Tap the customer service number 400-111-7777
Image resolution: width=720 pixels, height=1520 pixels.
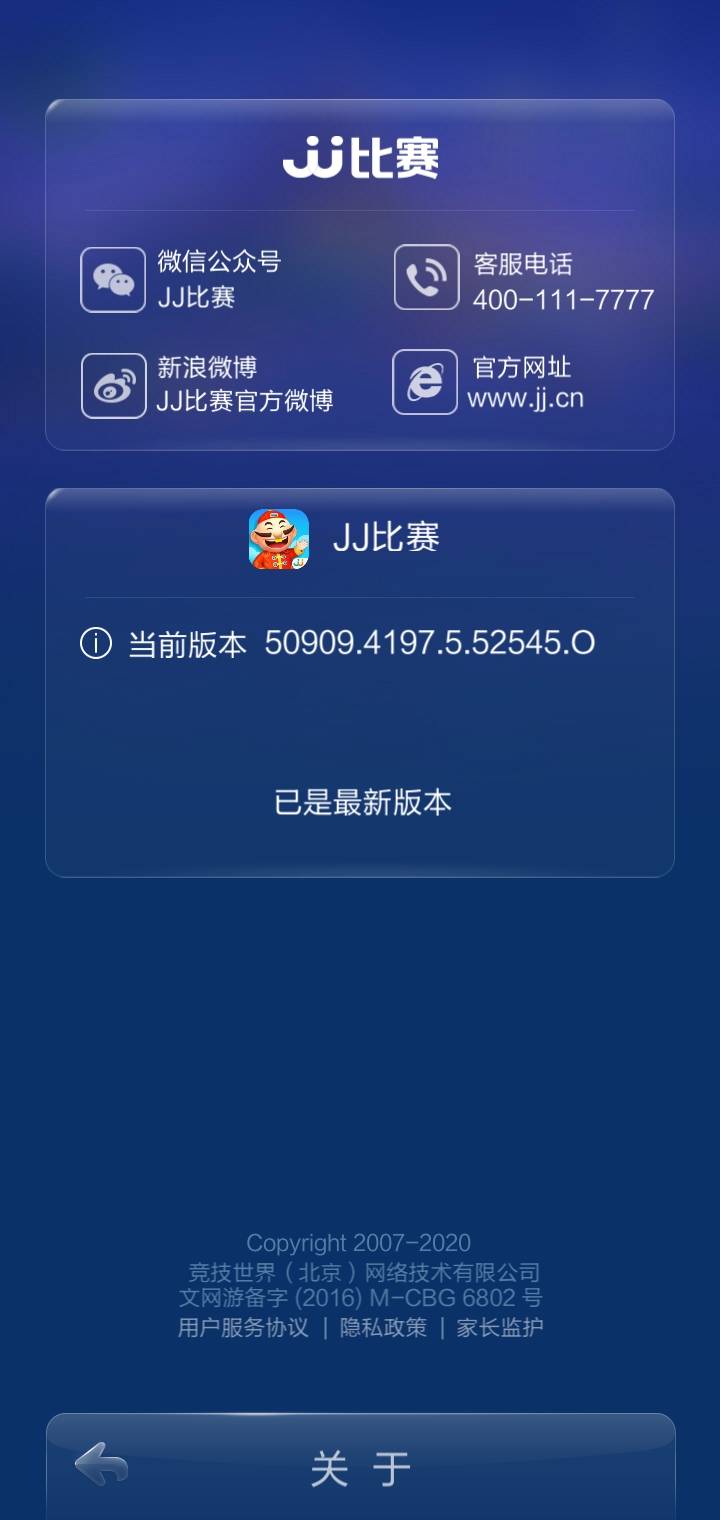[560, 298]
